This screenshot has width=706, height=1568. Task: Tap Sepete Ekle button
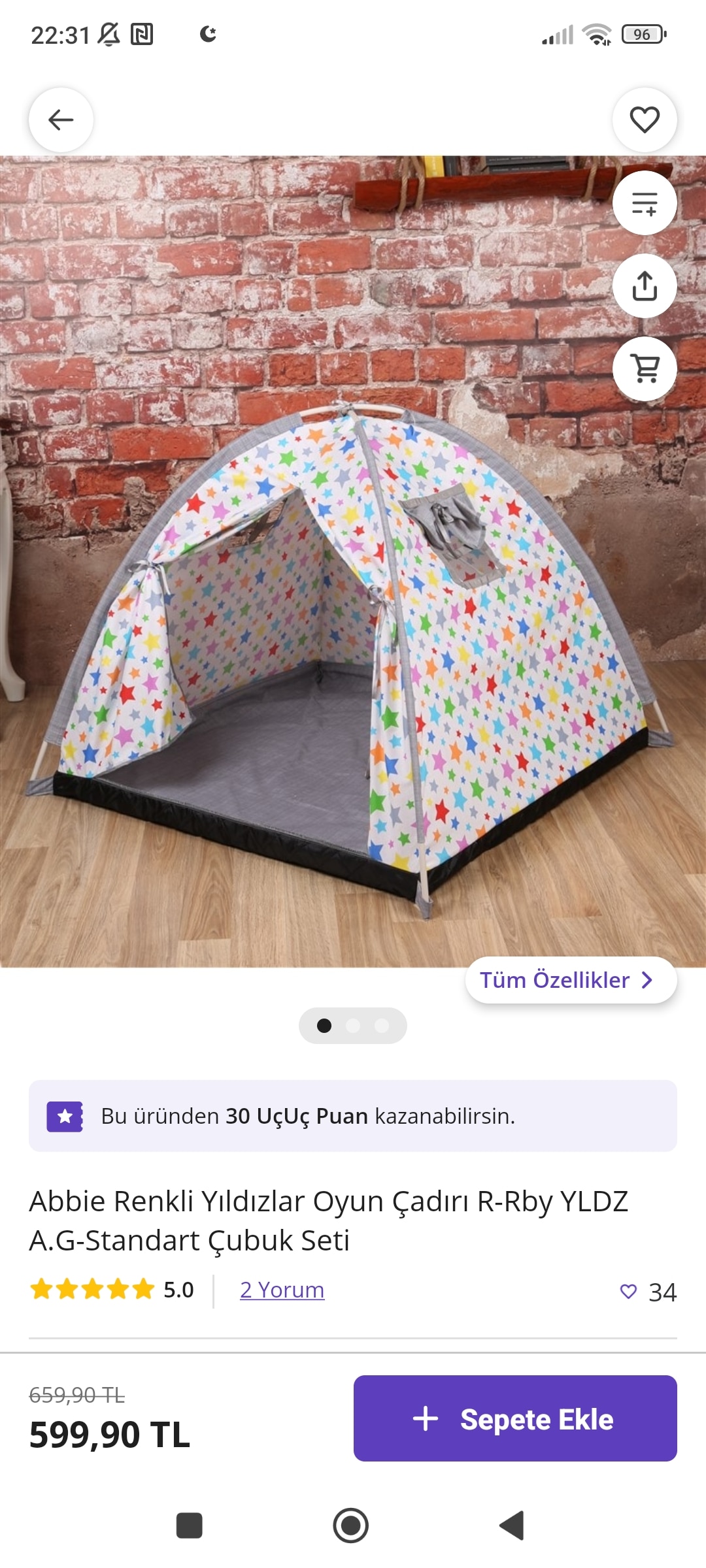(514, 1418)
